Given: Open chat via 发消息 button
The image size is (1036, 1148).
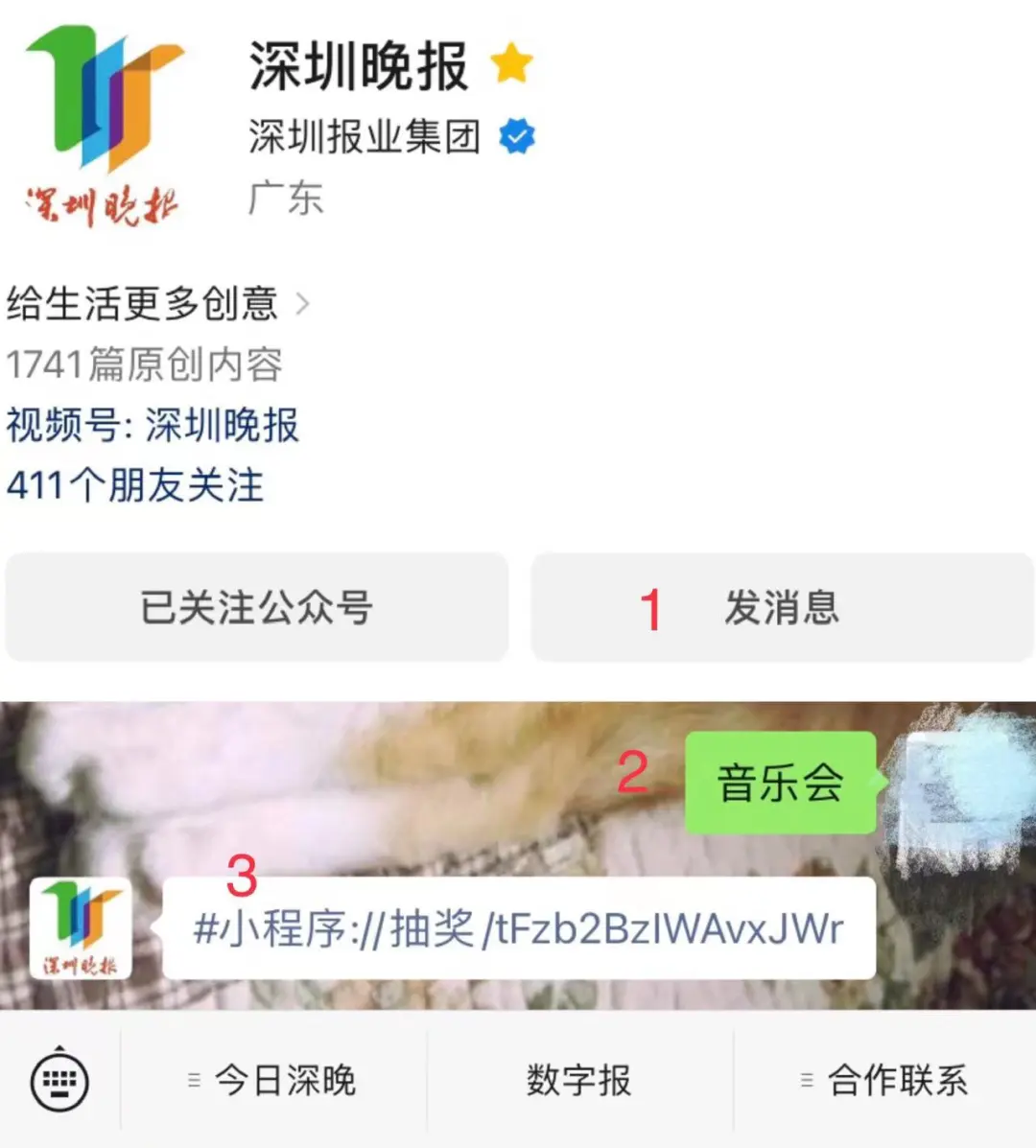Looking at the screenshot, I should click(x=782, y=607).
